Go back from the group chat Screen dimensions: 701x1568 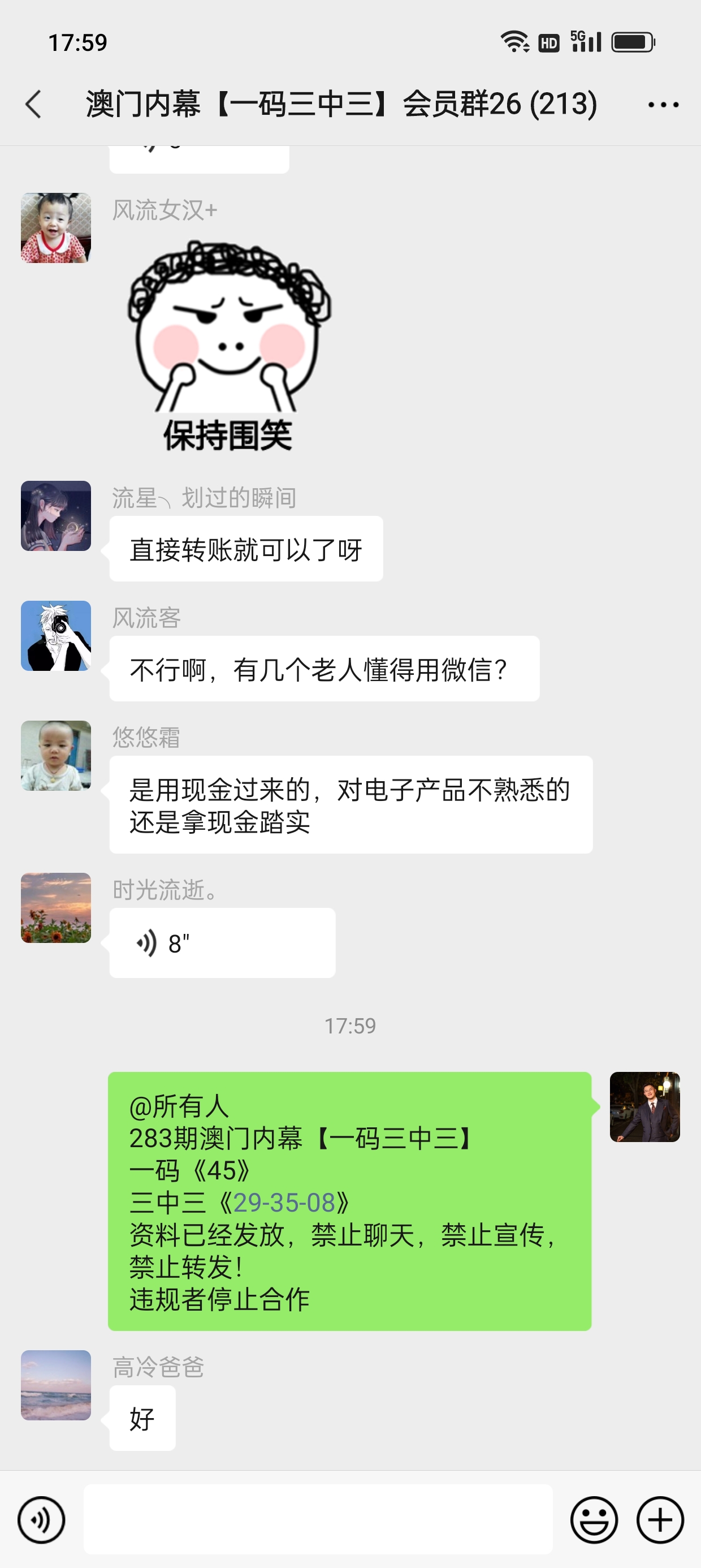click(34, 104)
